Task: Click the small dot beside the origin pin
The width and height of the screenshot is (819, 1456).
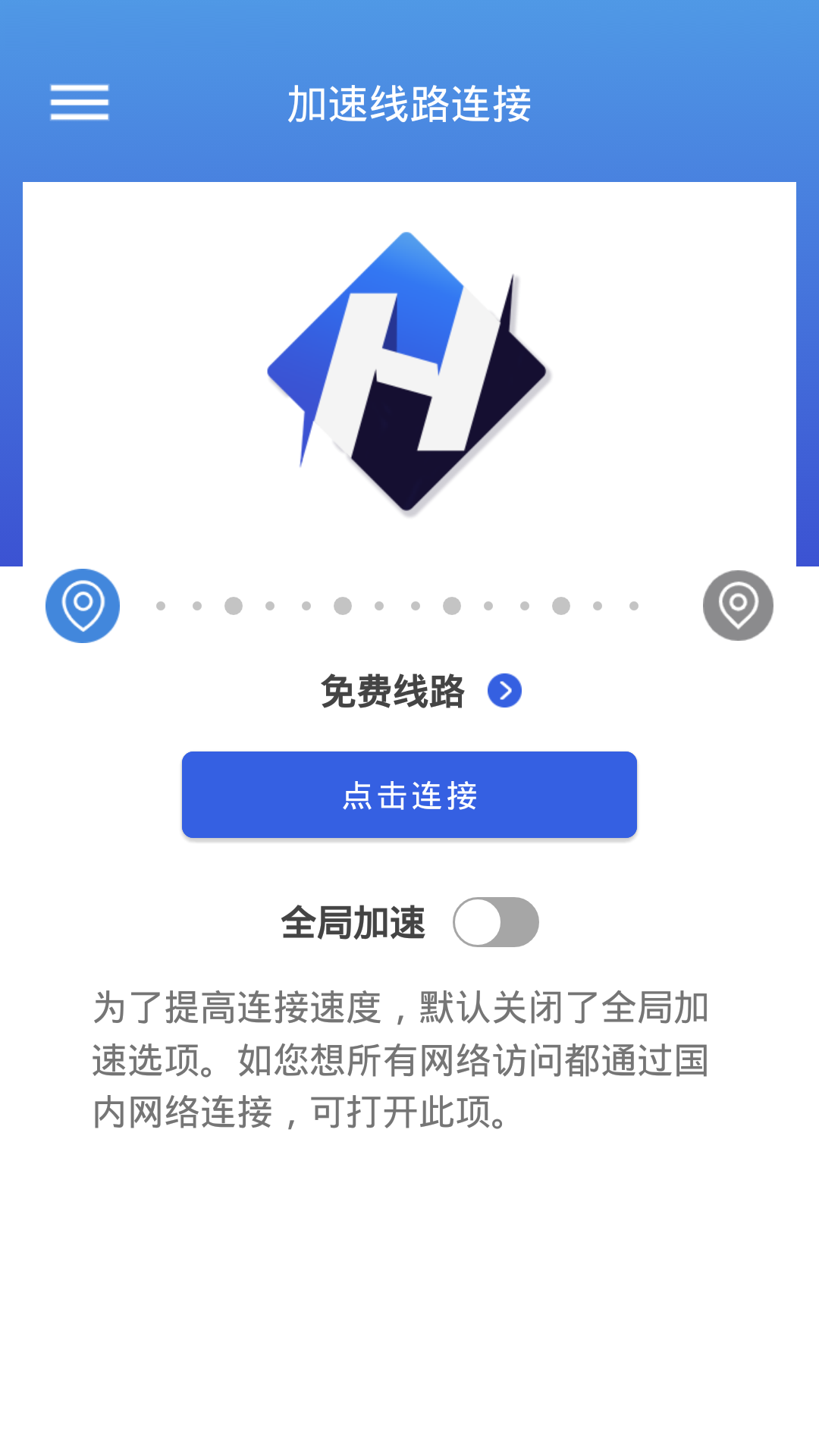Action: (159, 605)
